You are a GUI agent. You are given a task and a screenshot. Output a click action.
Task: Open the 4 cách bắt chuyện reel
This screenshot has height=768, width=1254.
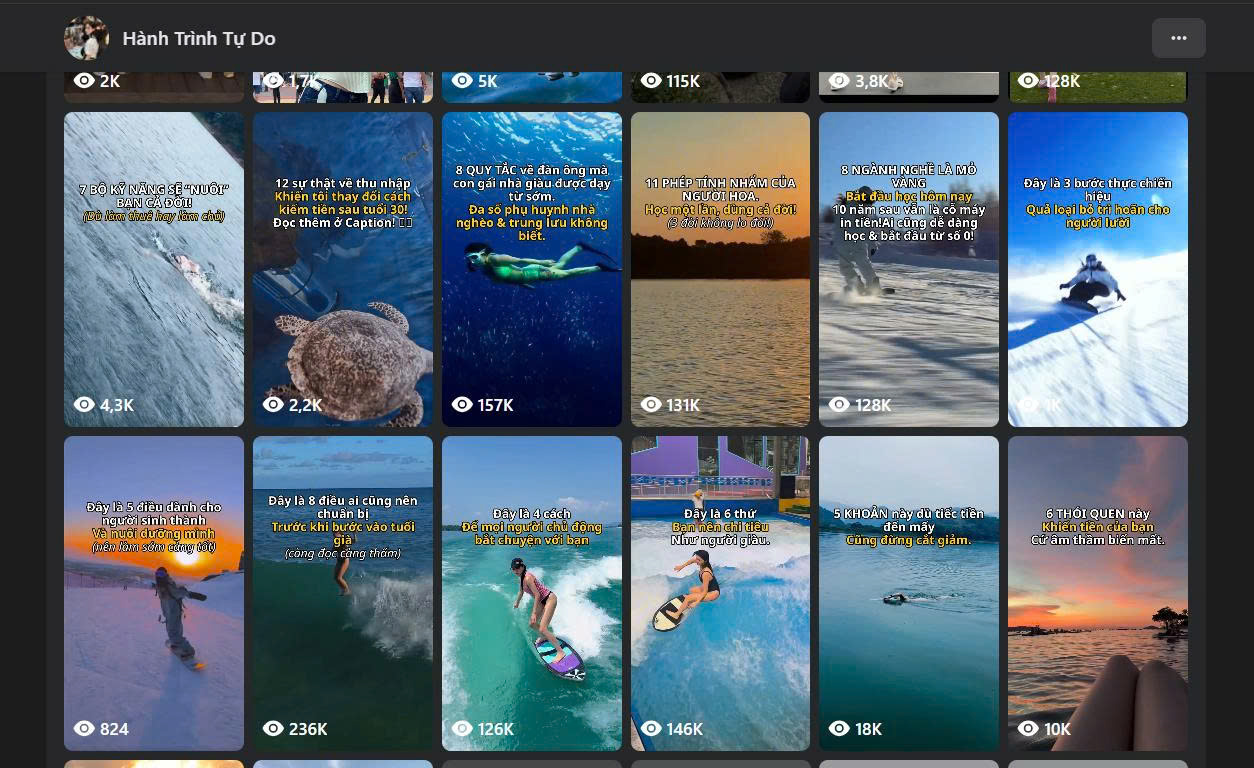[532, 593]
